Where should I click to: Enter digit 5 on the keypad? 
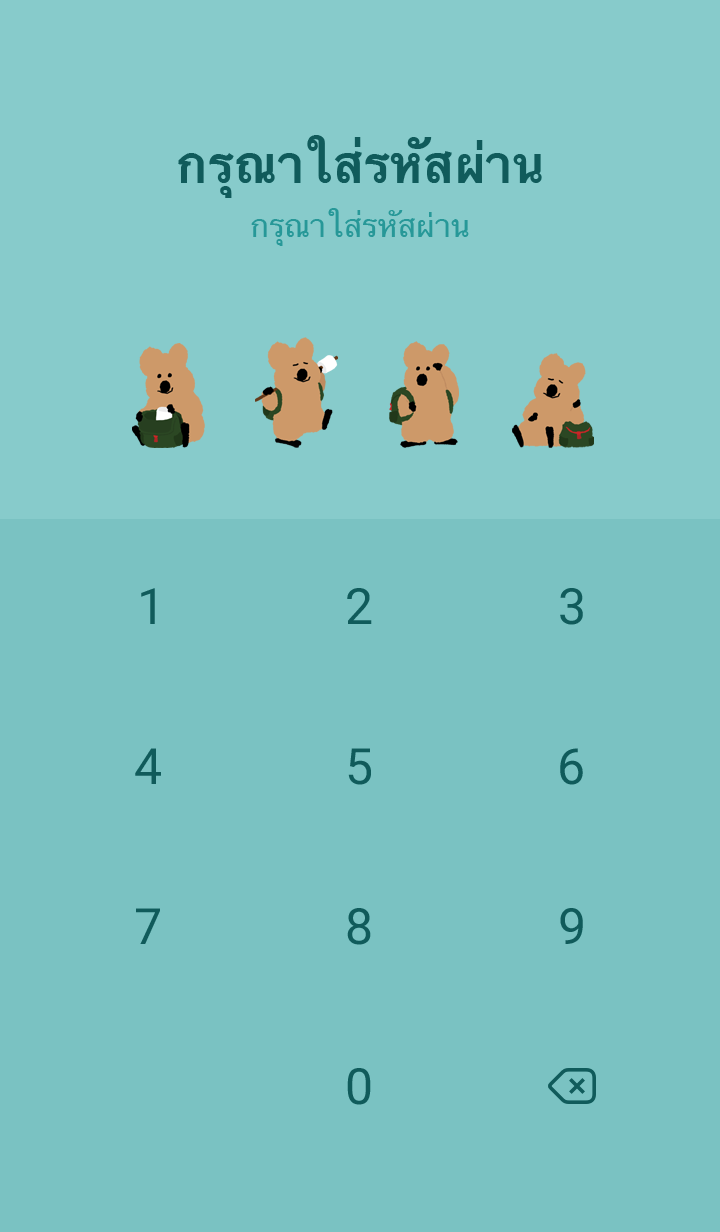(x=359, y=767)
